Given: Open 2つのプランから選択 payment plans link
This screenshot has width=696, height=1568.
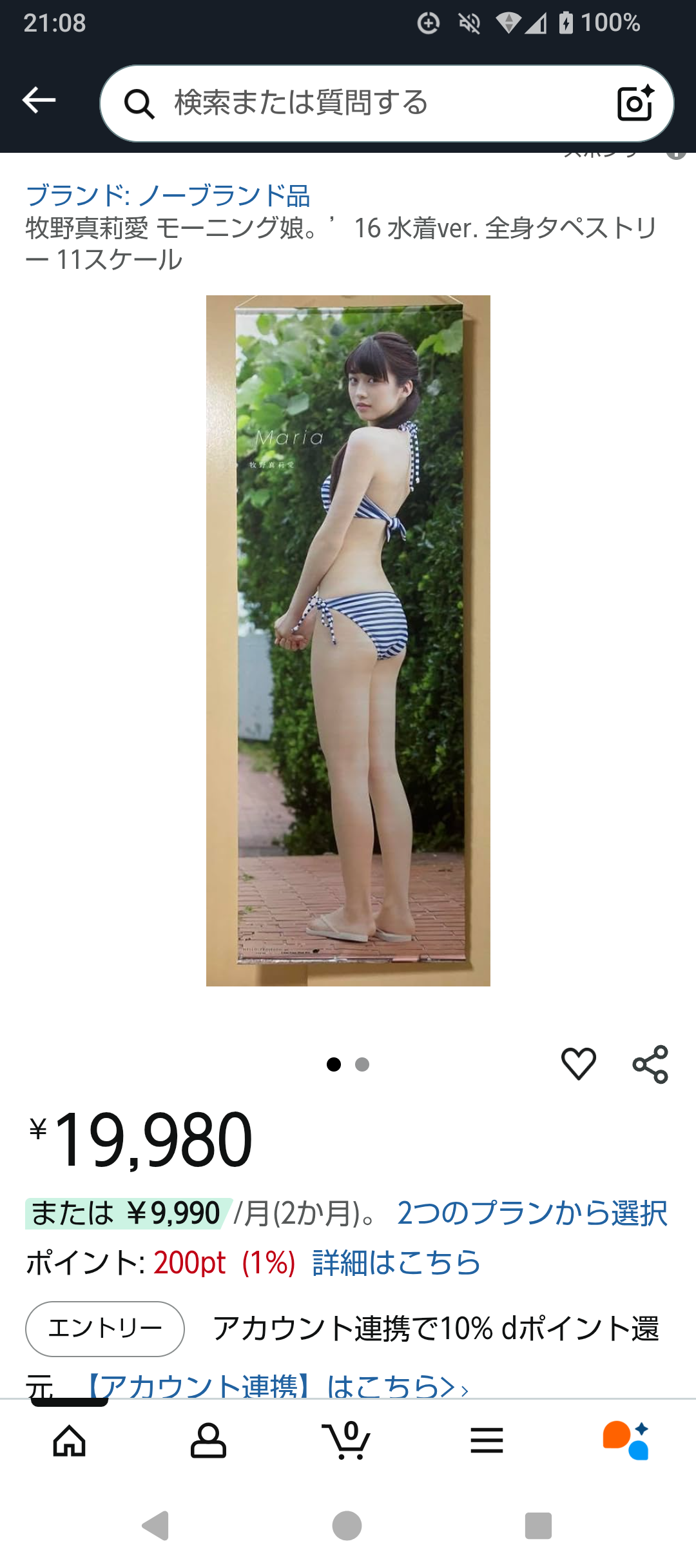Looking at the screenshot, I should click(532, 1213).
